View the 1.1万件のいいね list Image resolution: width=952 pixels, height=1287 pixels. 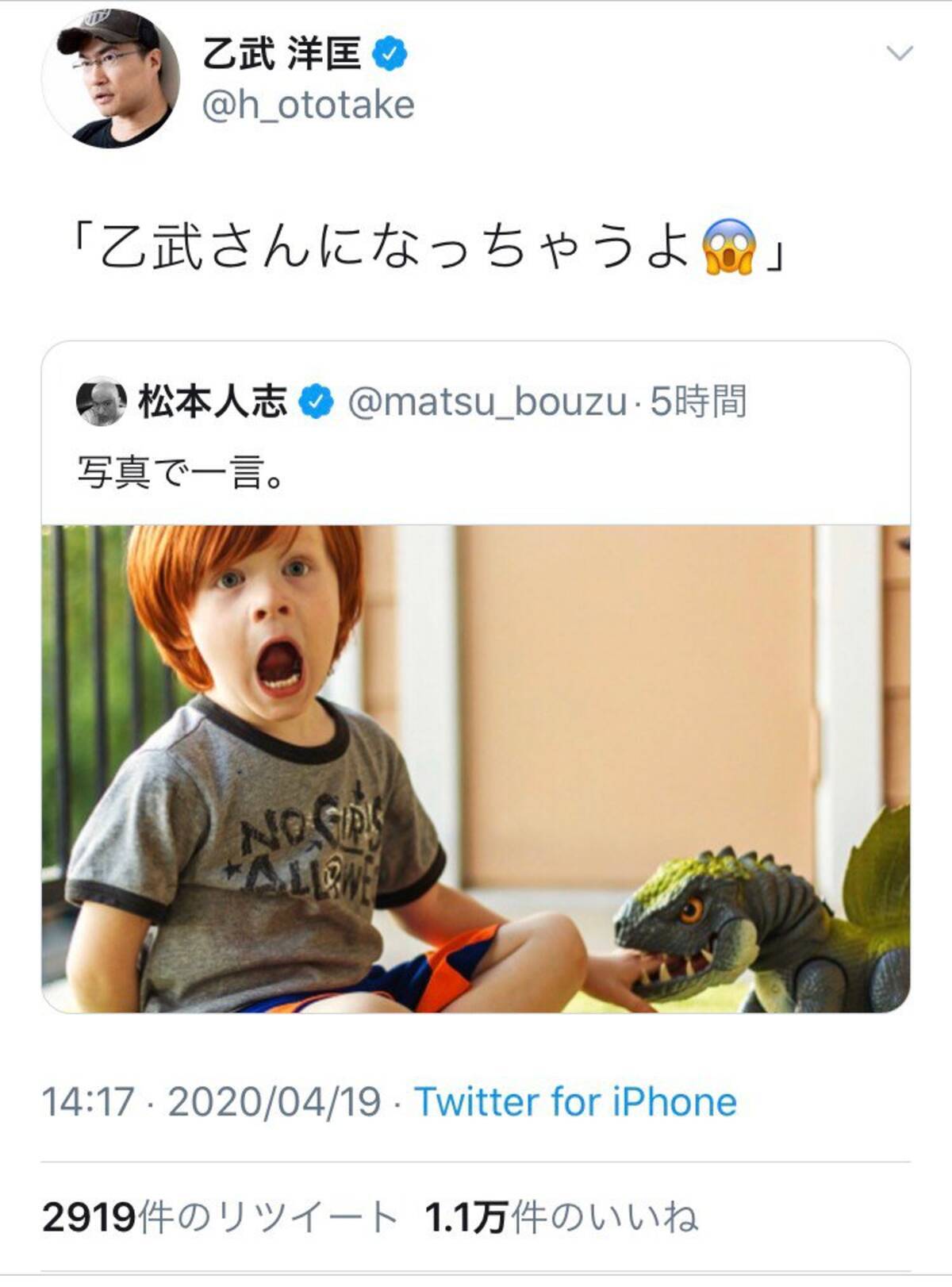[562, 1217]
